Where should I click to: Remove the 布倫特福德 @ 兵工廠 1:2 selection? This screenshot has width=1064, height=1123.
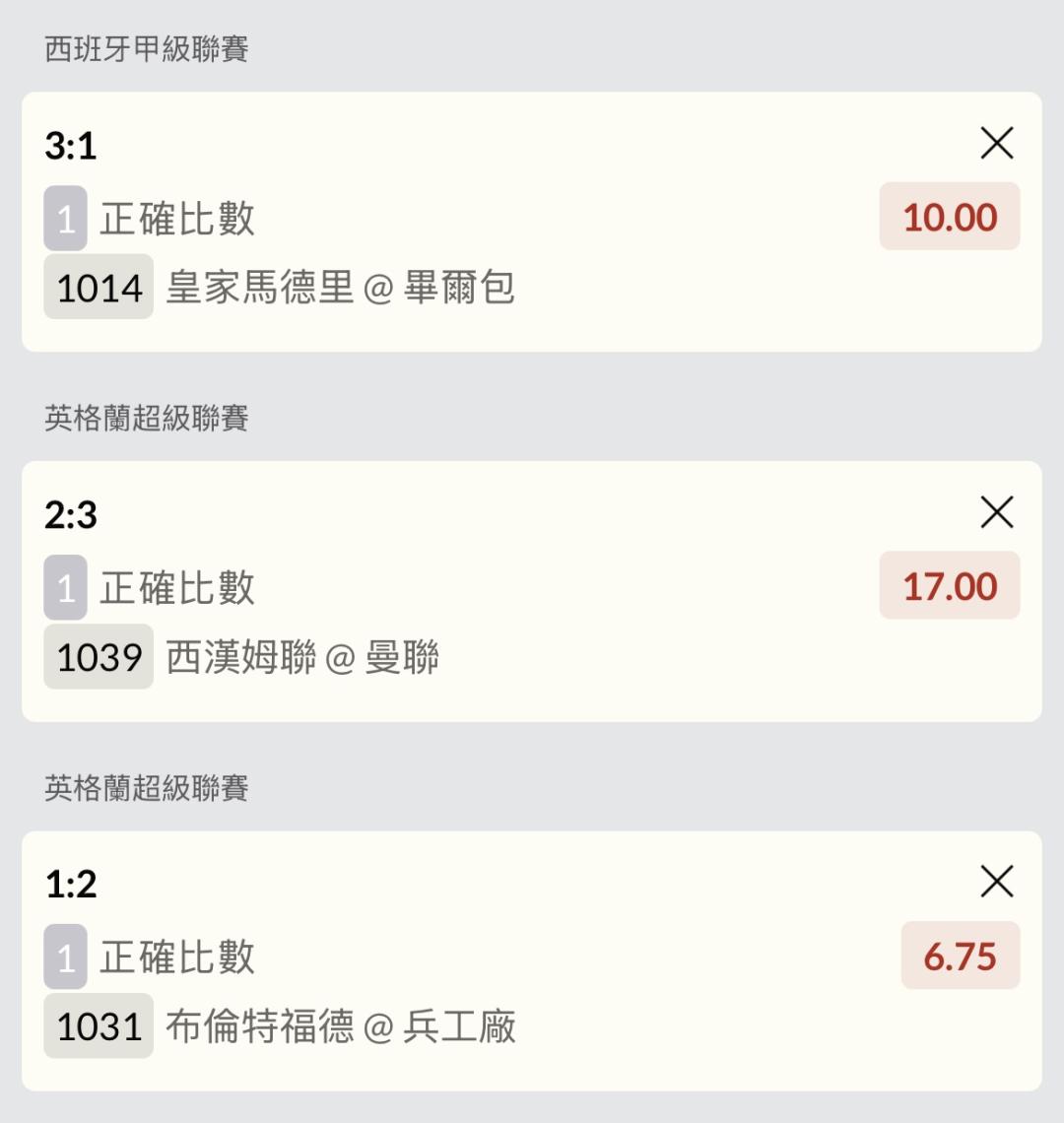click(x=997, y=882)
